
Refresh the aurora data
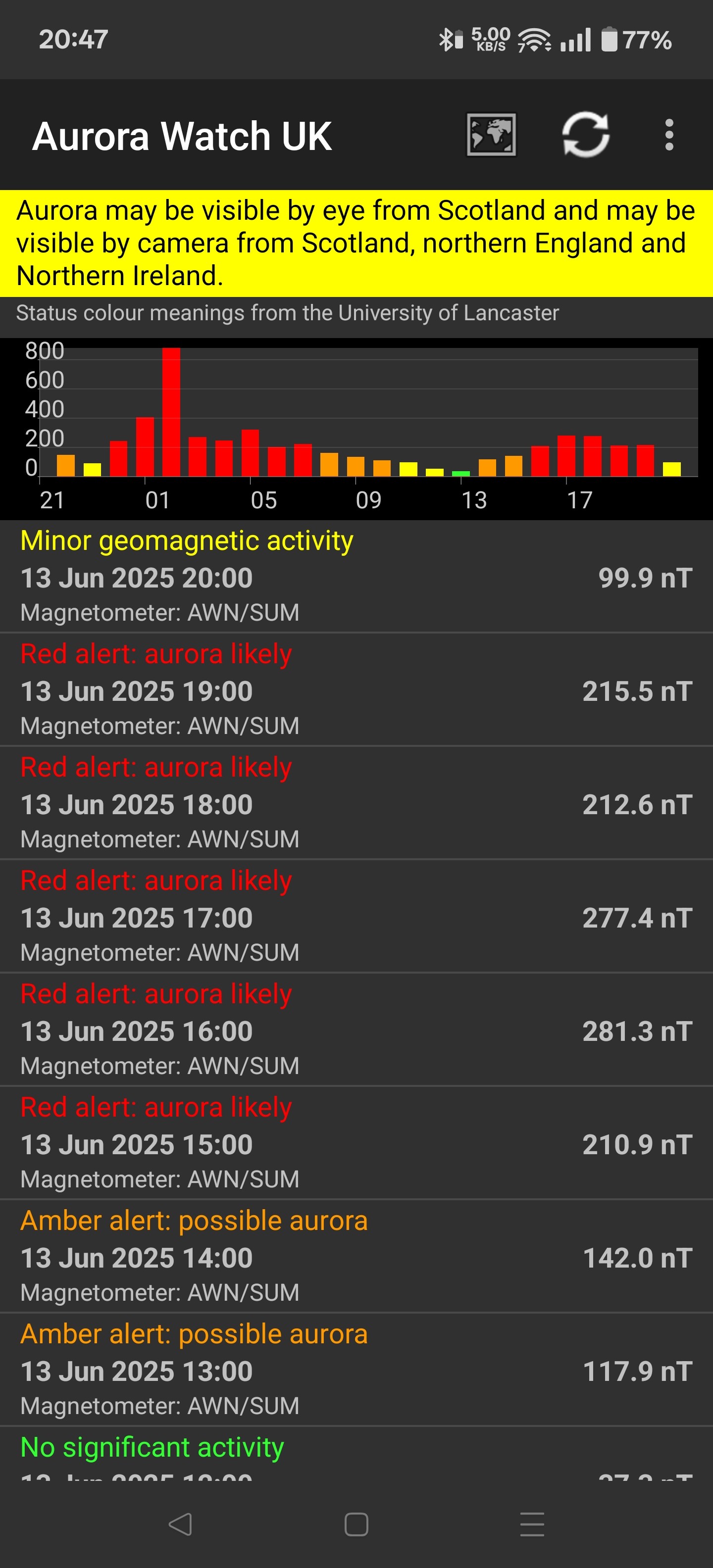[585, 135]
